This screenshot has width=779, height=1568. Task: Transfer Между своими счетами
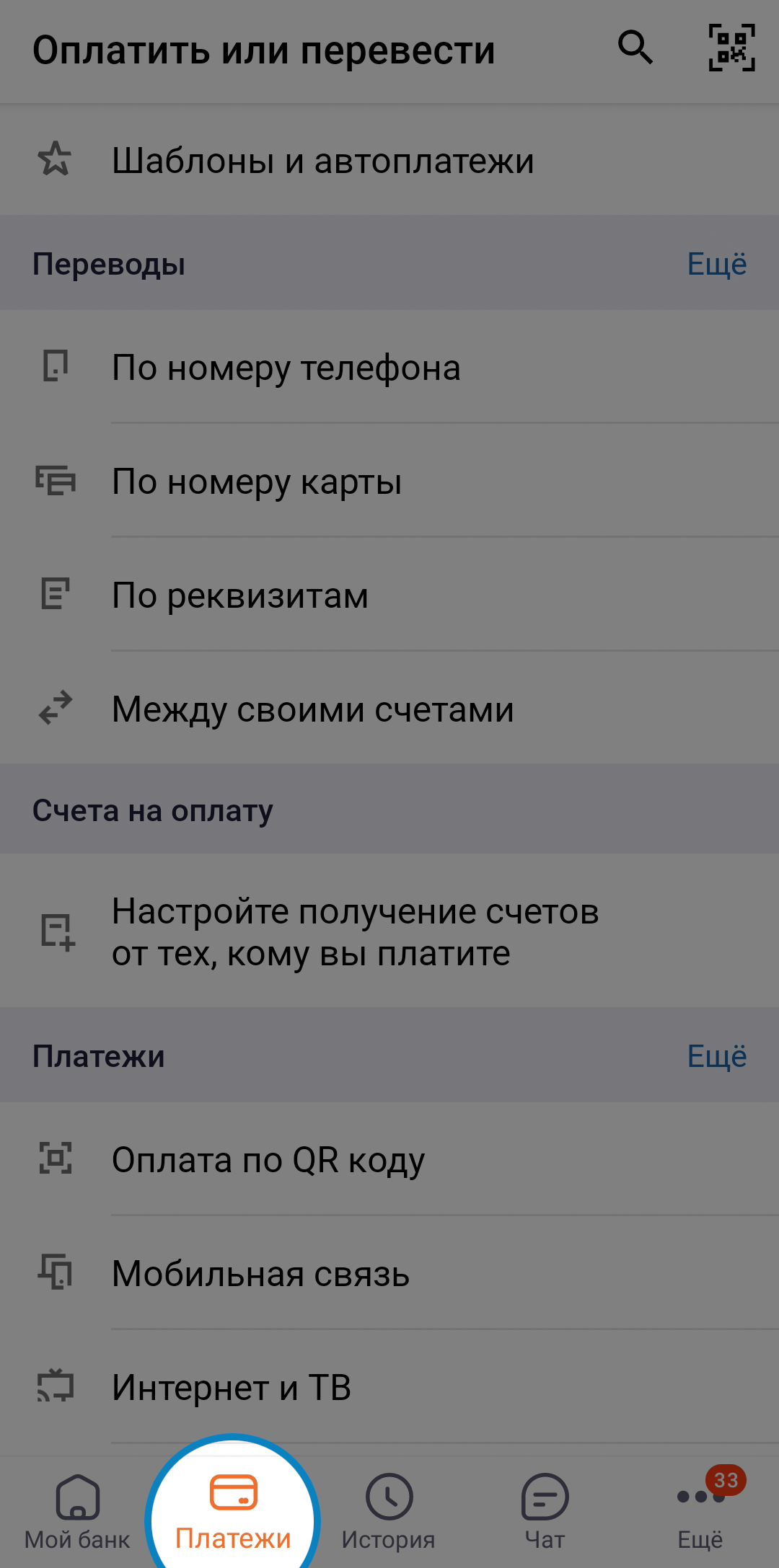(x=389, y=709)
